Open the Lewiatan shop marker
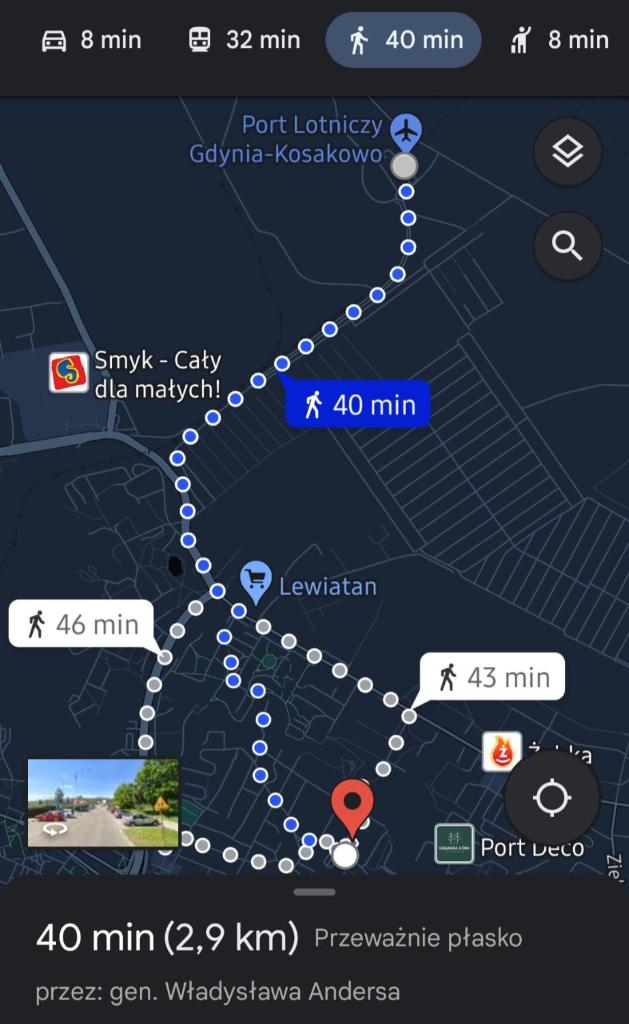This screenshot has width=629, height=1024. [255, 582]
